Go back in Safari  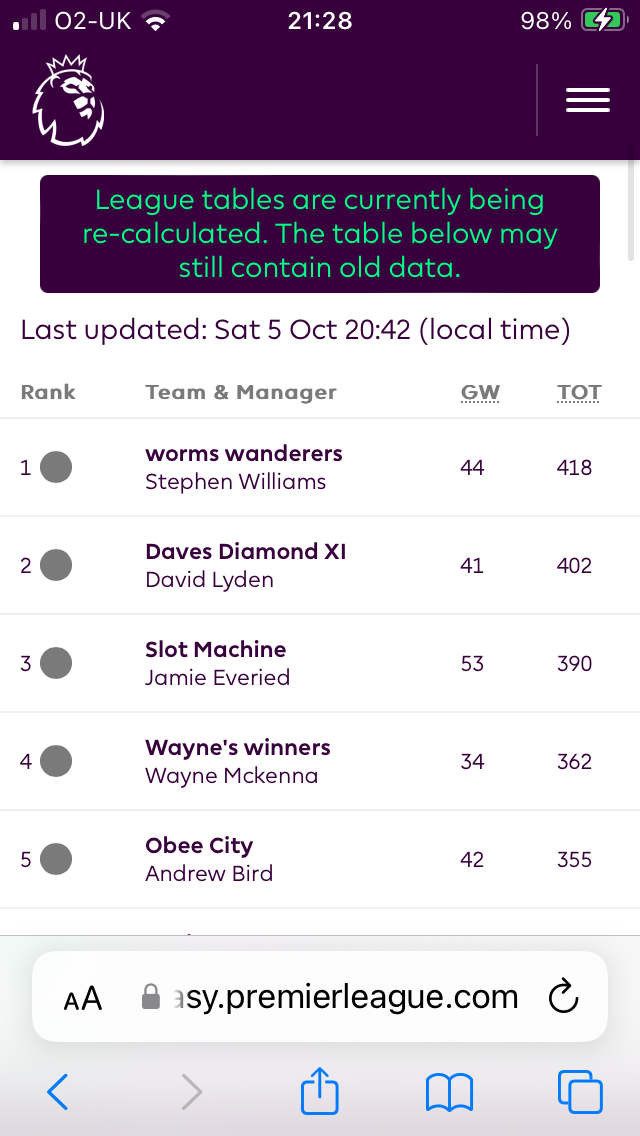click(57, 1092)
